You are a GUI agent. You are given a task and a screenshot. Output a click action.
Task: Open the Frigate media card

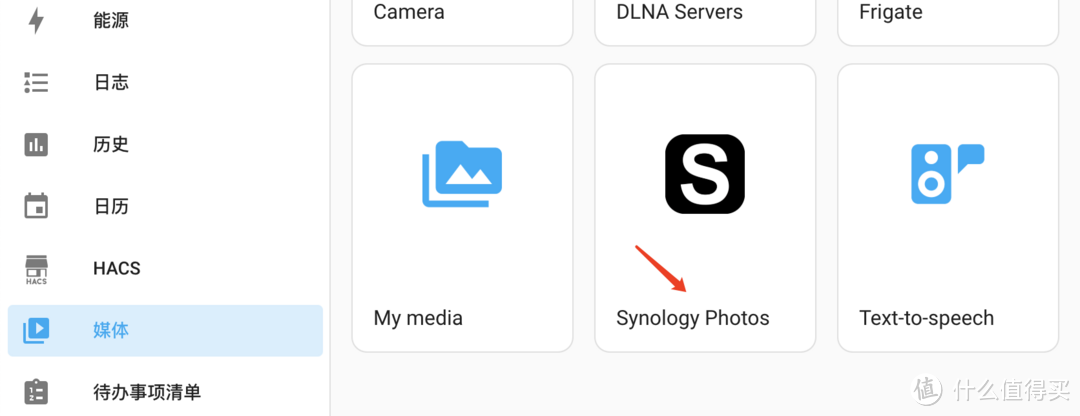[x=947, y=20]
